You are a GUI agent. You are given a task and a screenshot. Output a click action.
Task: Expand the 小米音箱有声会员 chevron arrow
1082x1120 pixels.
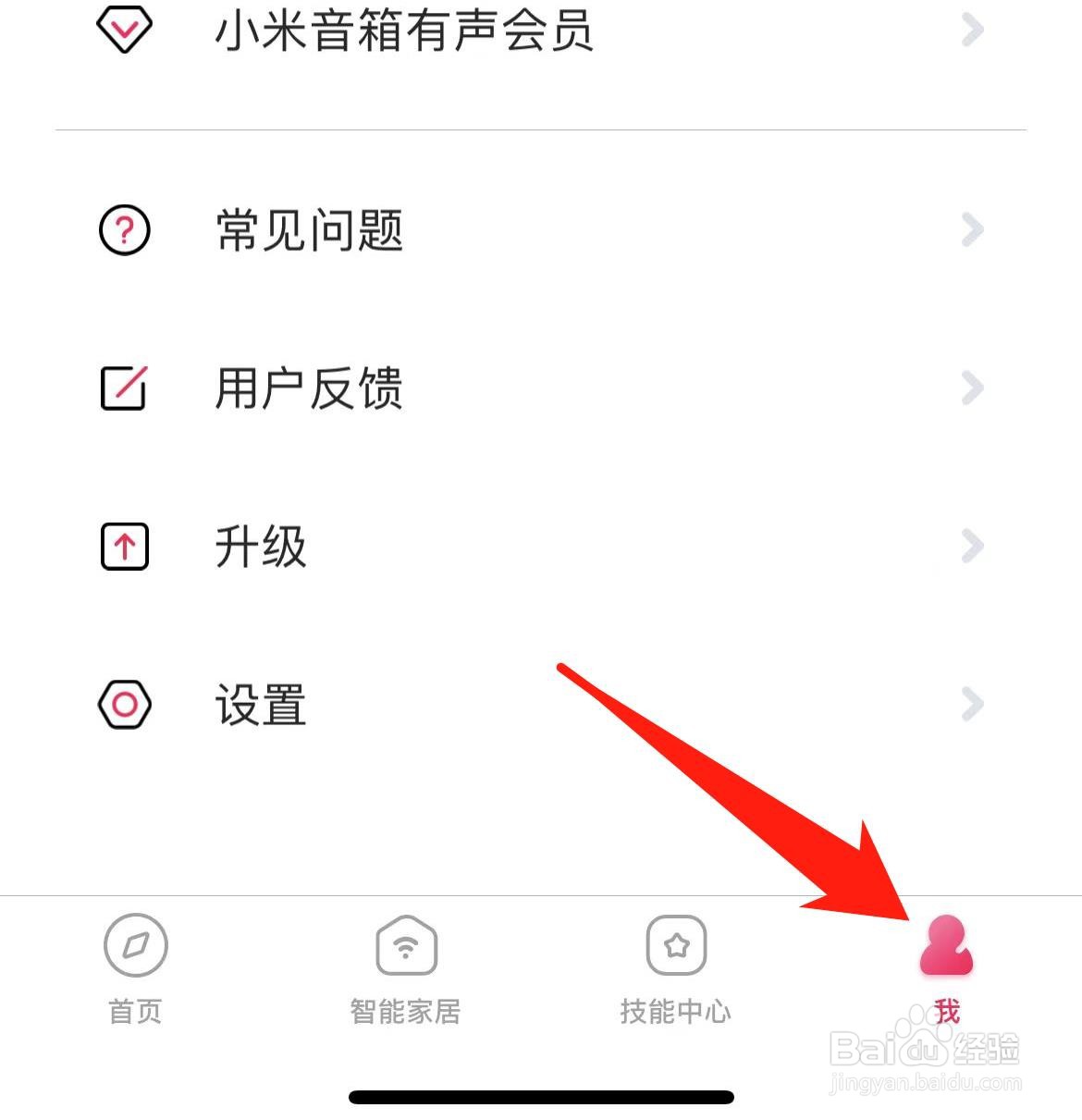click(973, 31)
